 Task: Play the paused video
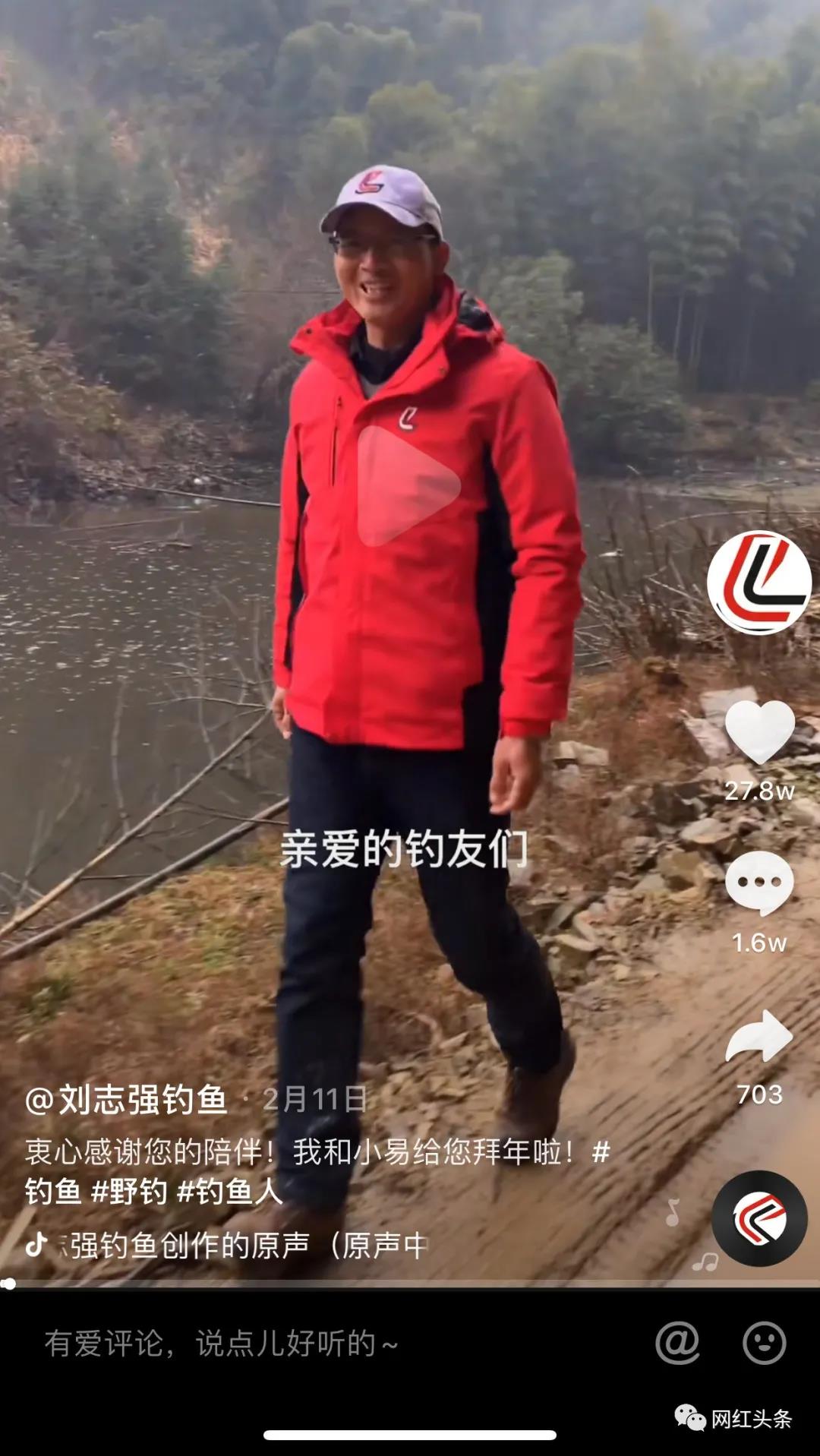[408, 486]
